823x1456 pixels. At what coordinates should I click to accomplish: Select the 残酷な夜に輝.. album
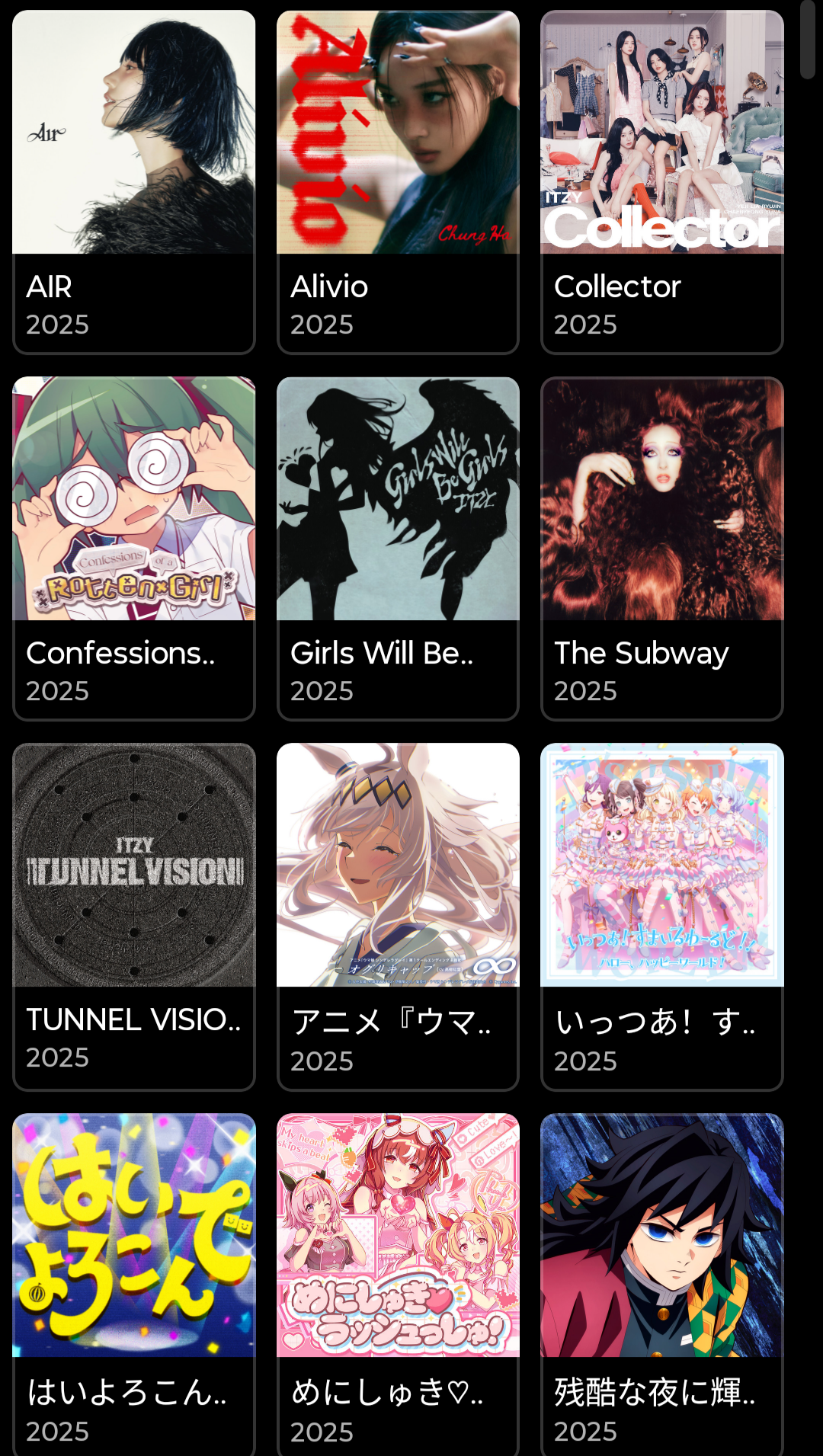point(661,1284)
